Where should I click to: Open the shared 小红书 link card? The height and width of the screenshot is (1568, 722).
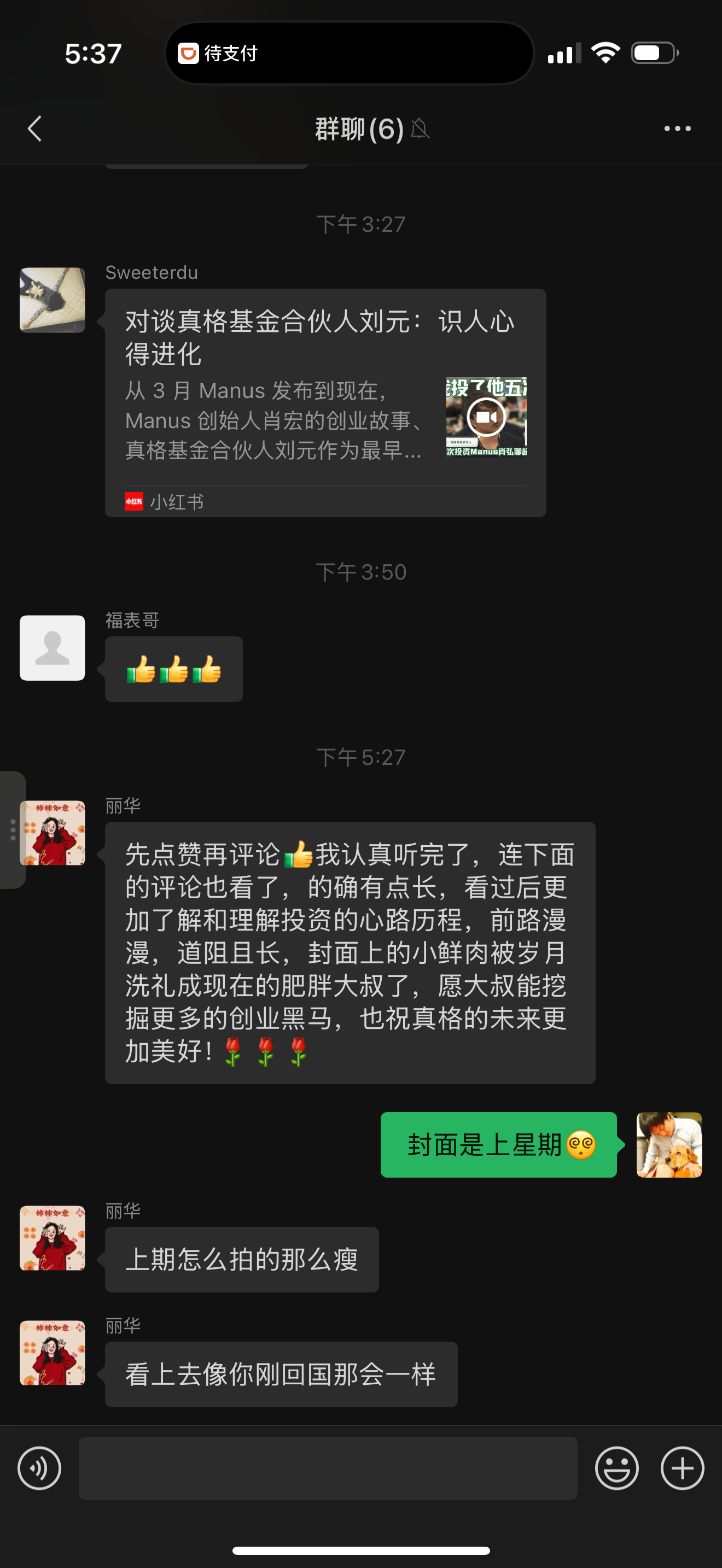pos(325,403)
